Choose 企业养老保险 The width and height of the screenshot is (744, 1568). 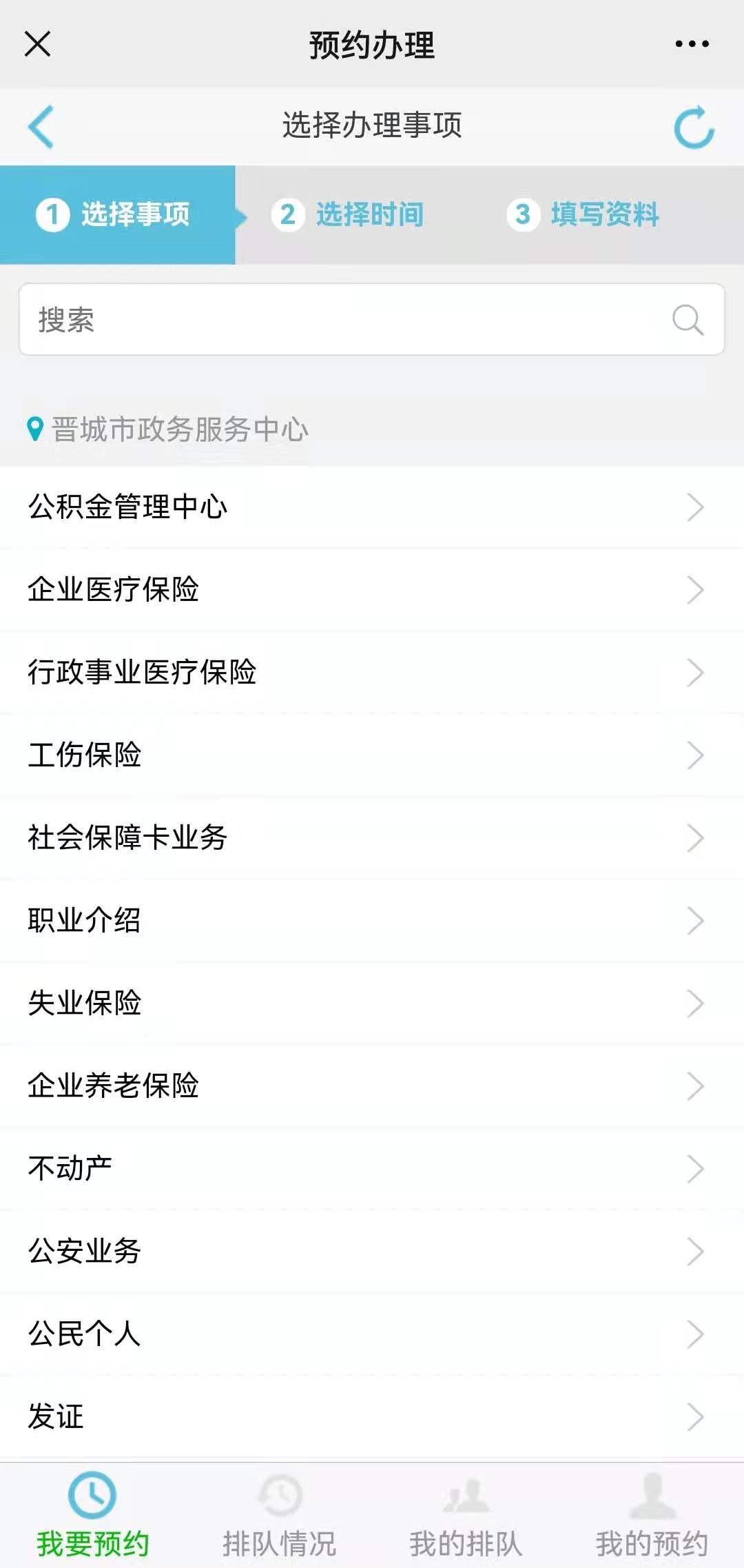click(x=372, y=1086)
